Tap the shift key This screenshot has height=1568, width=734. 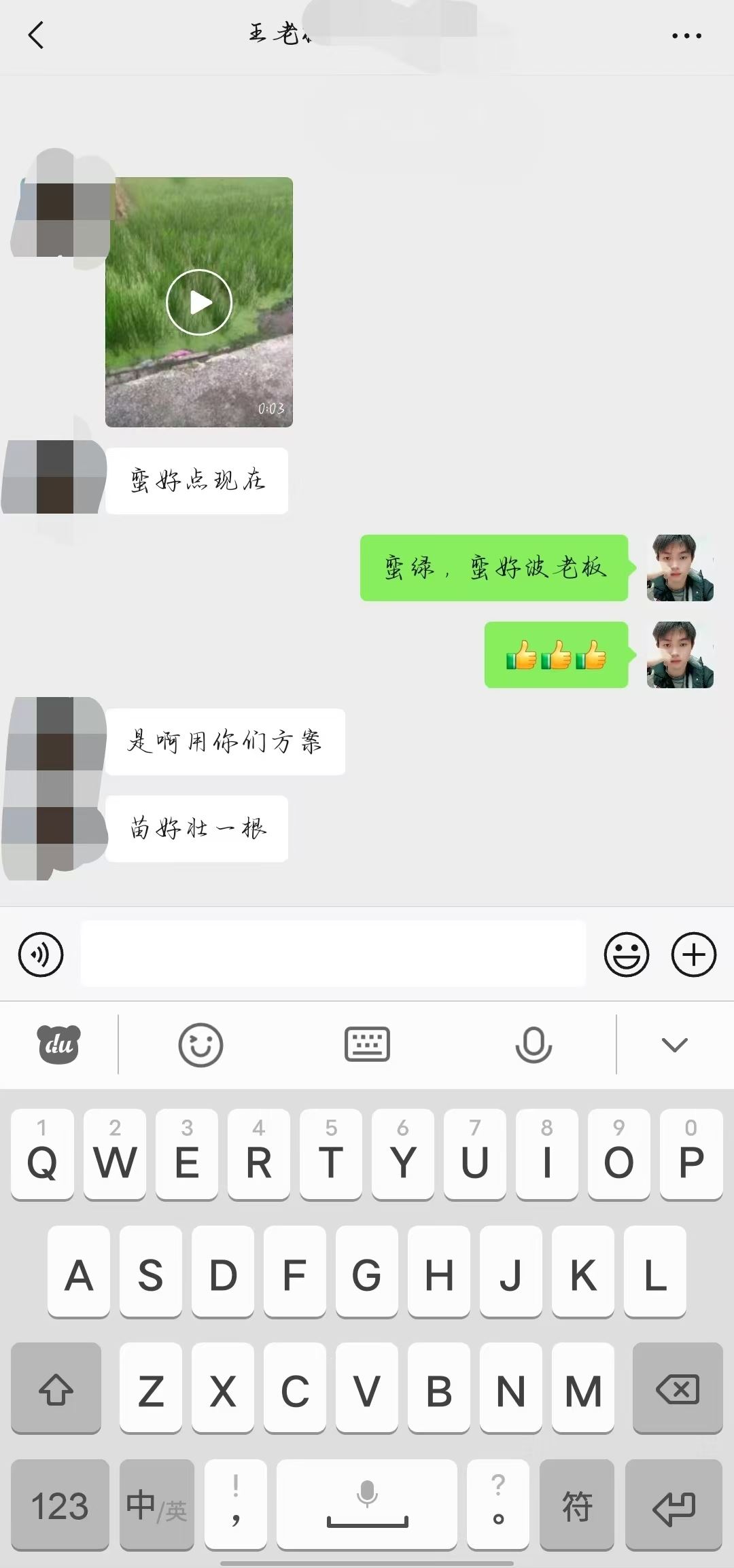coord(56,1389)
